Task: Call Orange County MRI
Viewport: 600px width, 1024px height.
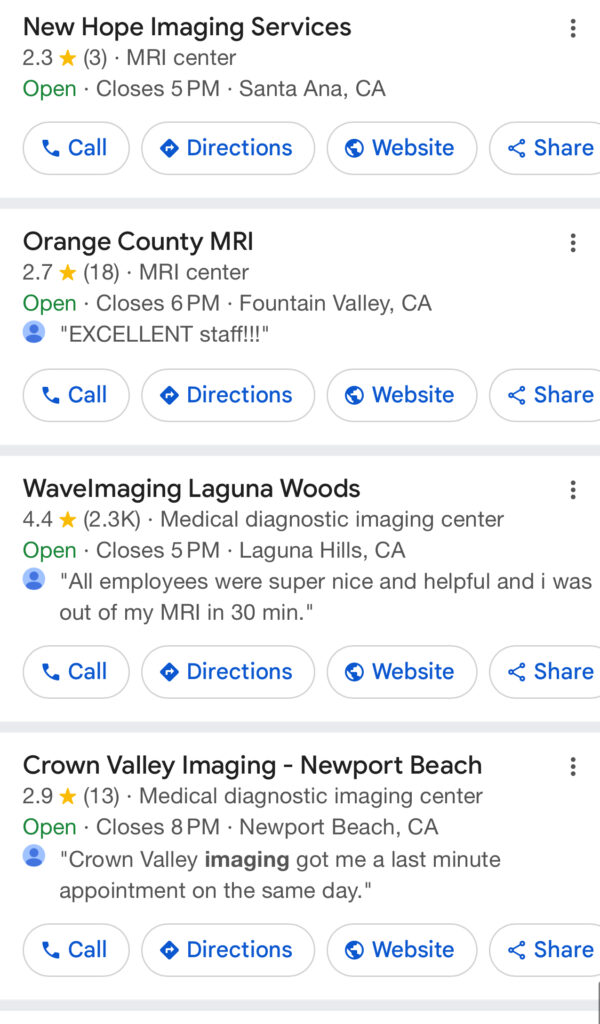Action: click(x=76, y=395)
